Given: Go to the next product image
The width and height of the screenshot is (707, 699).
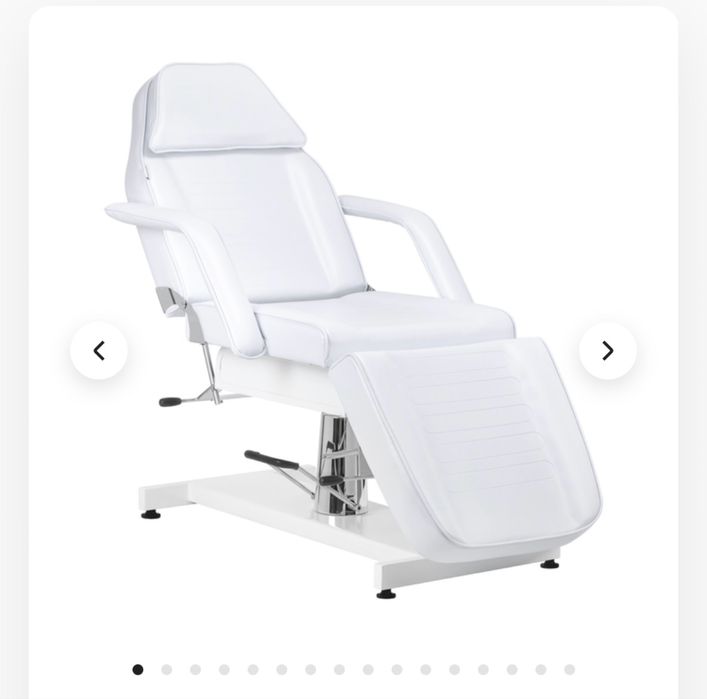Looking at the screenshot, I should [607, 350].
